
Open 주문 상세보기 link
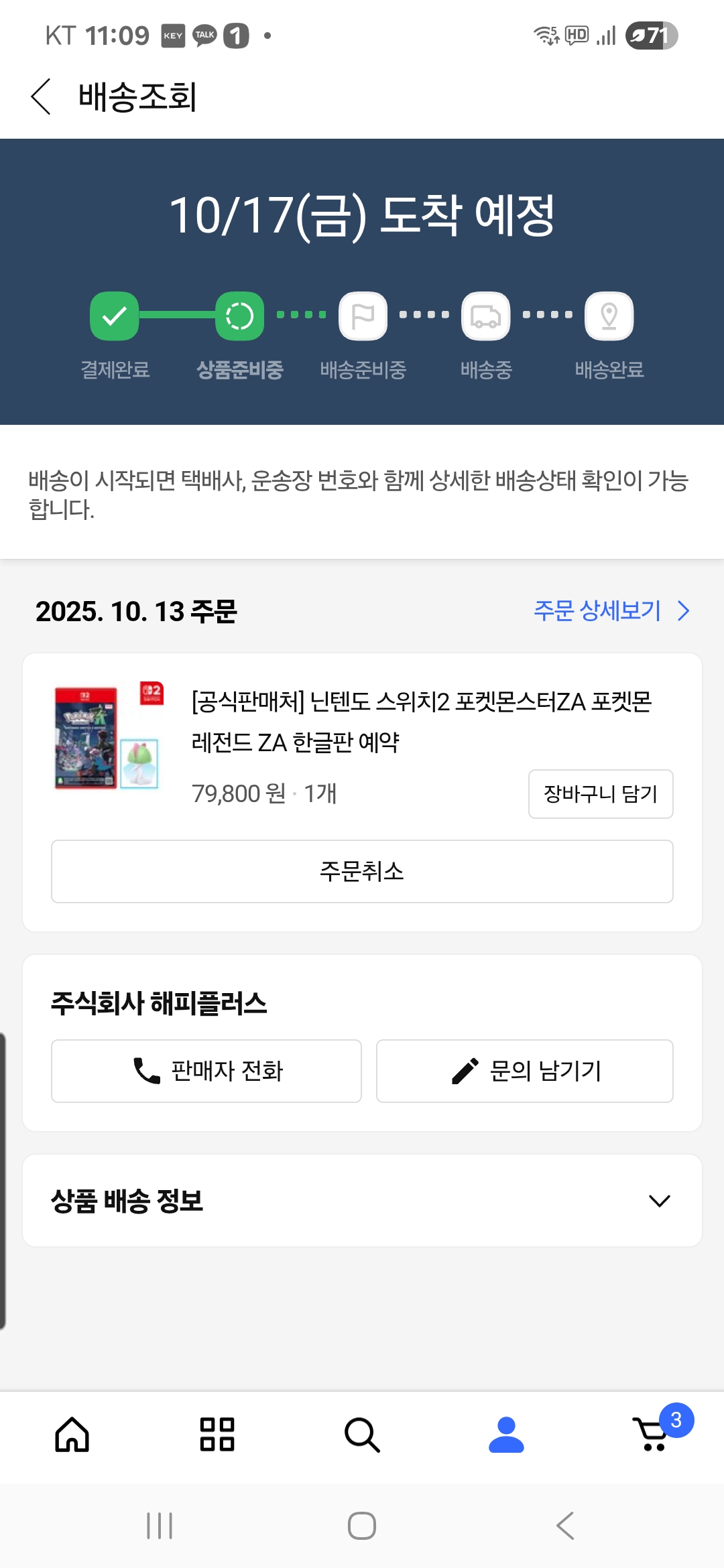pyautogui.click(x=610, y=610)
